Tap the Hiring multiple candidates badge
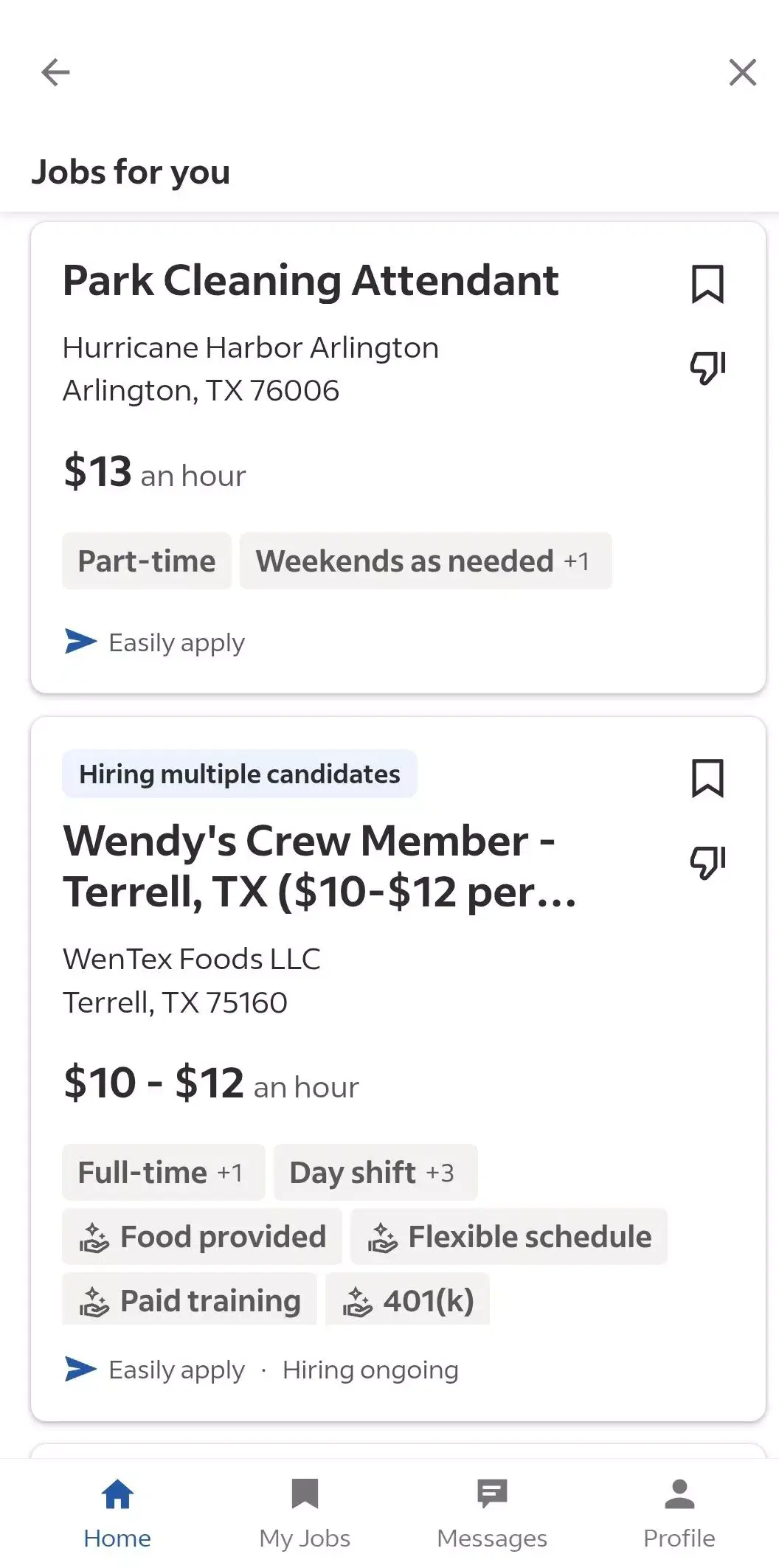This screenshot has width=779, height=1568. [x=240, y=774]
